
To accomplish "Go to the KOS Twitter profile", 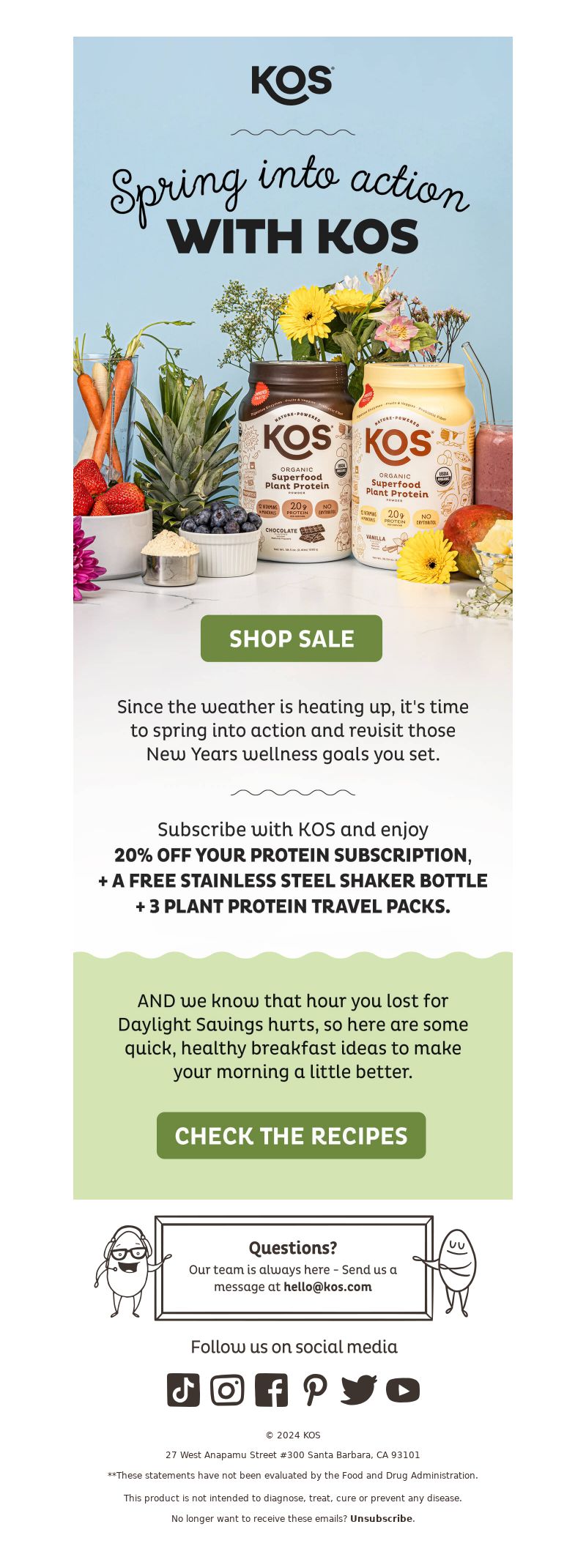I will (x=358, y=1389).
